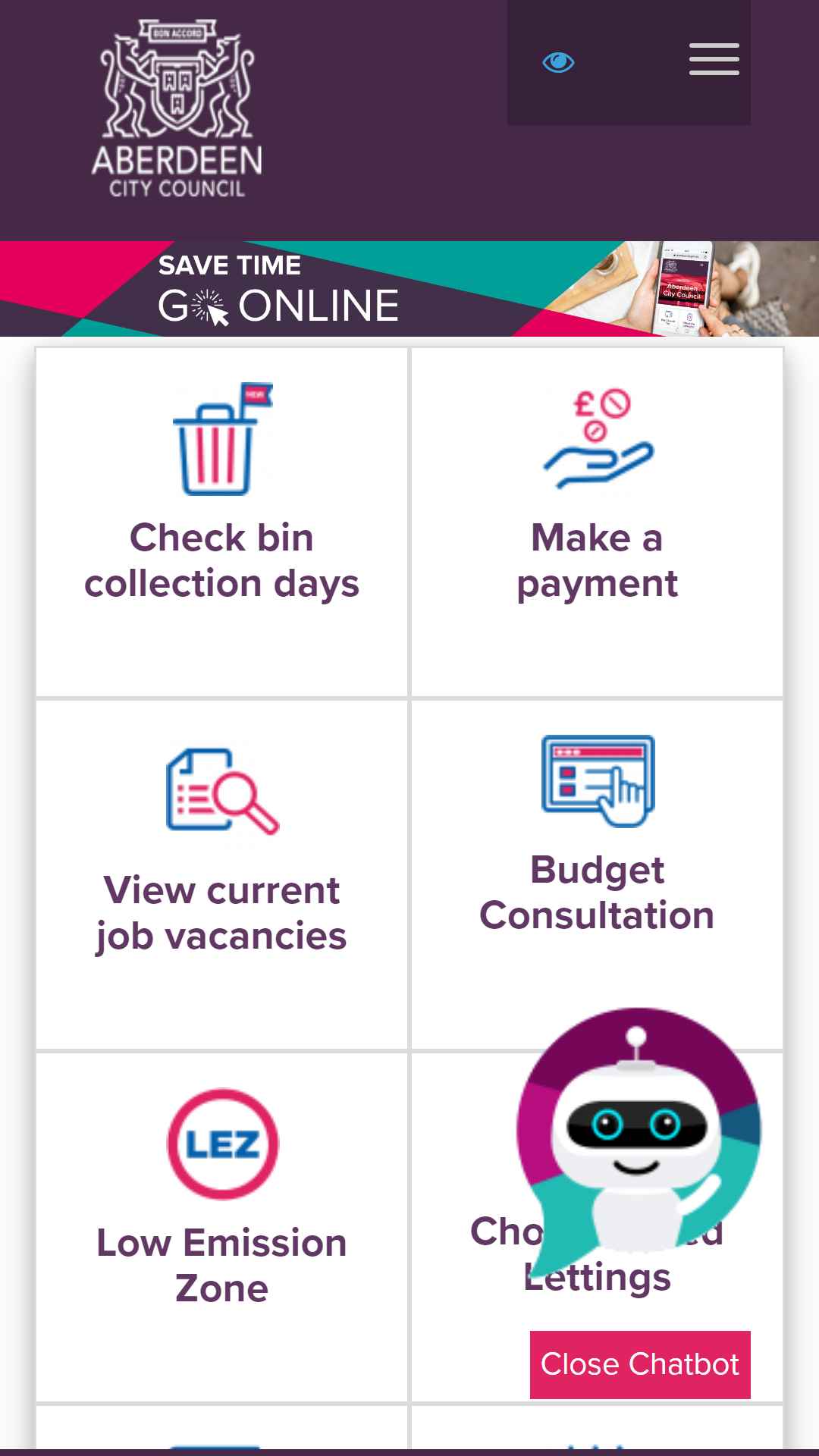Open Budget Consultation tile
This screenshot has width=819, height=1456.
(597, 875)
